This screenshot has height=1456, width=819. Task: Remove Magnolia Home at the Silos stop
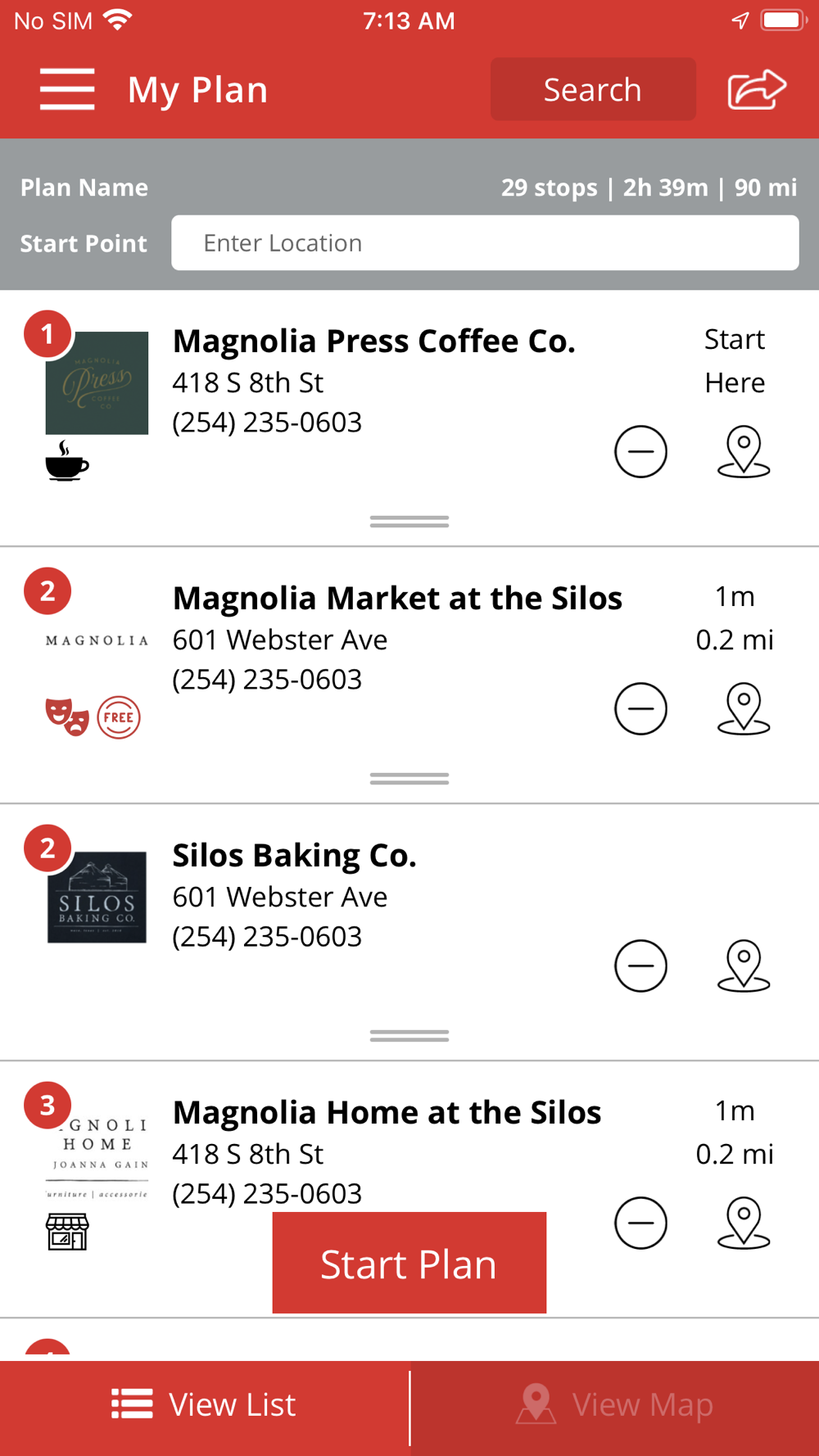point(640,1223)
